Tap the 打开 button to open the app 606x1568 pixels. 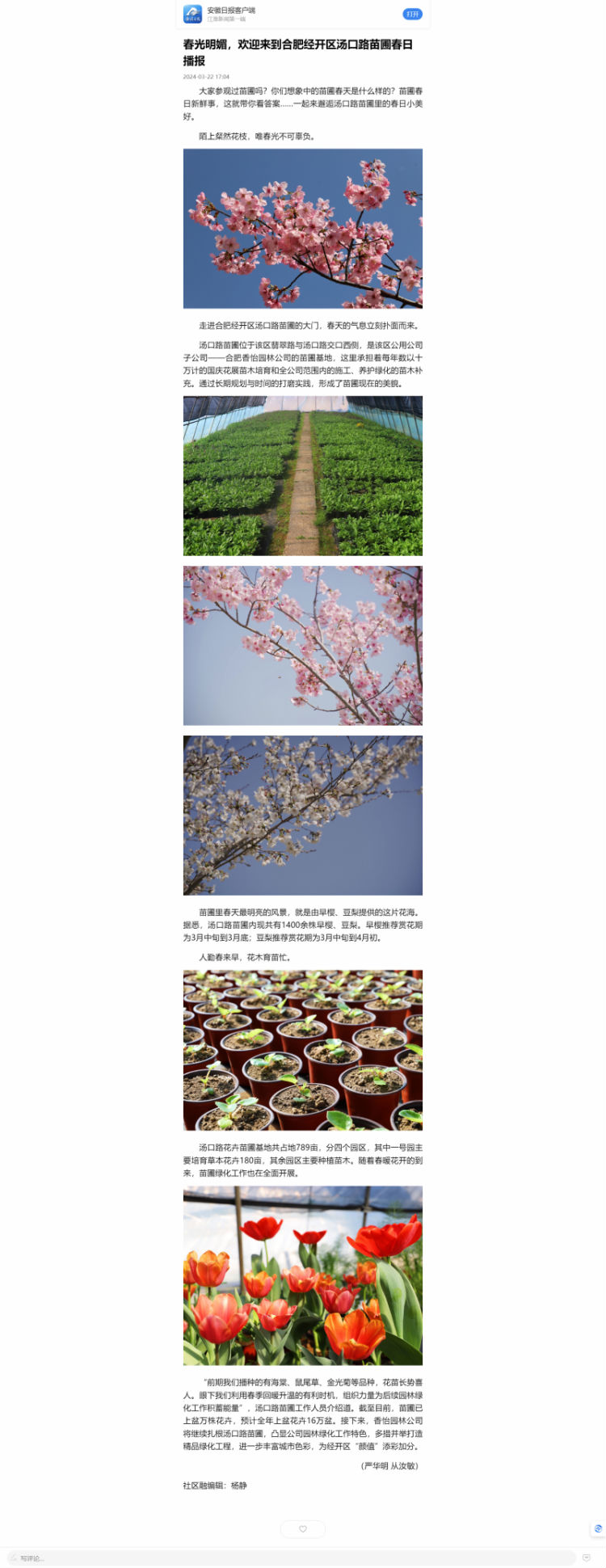tap(412, 14)
